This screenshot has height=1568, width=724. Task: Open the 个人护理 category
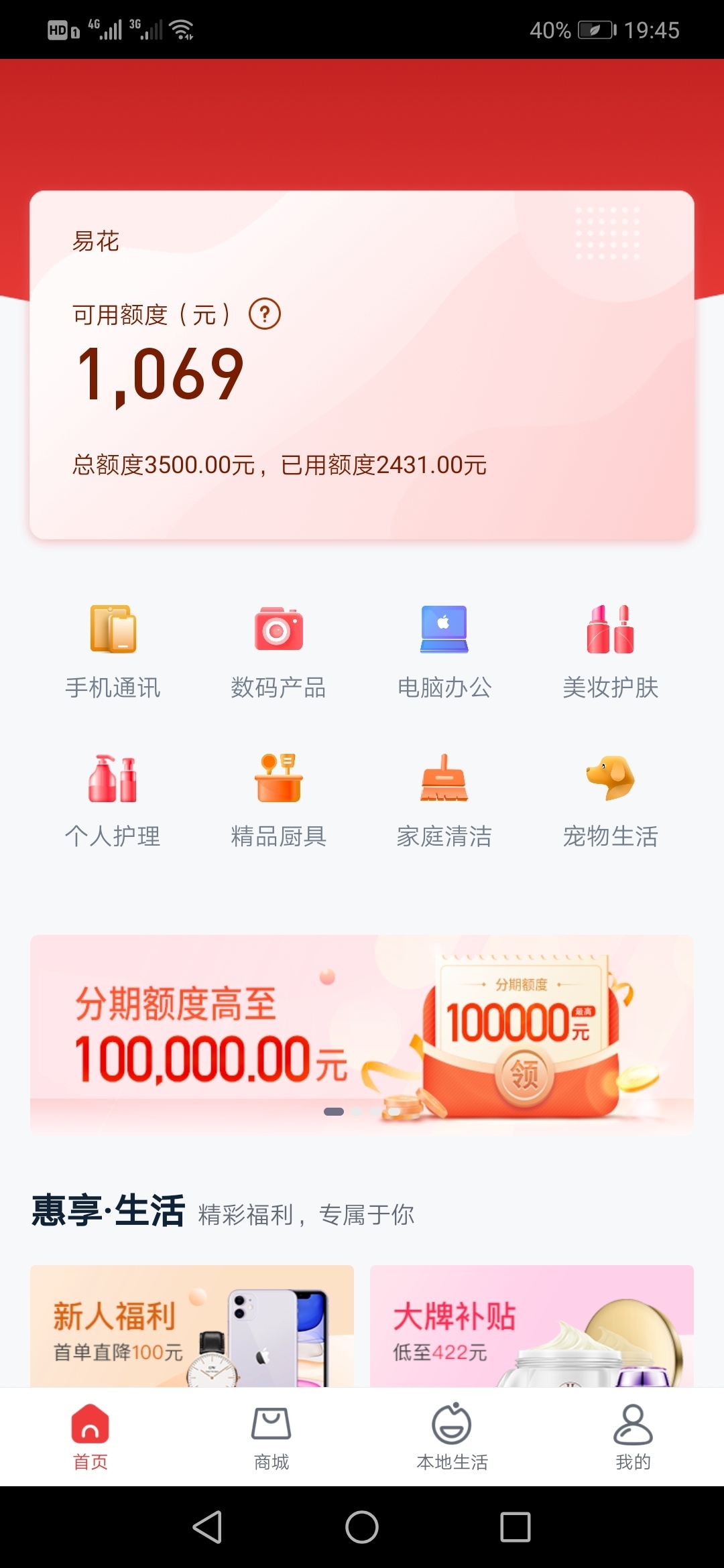point(113,801)
